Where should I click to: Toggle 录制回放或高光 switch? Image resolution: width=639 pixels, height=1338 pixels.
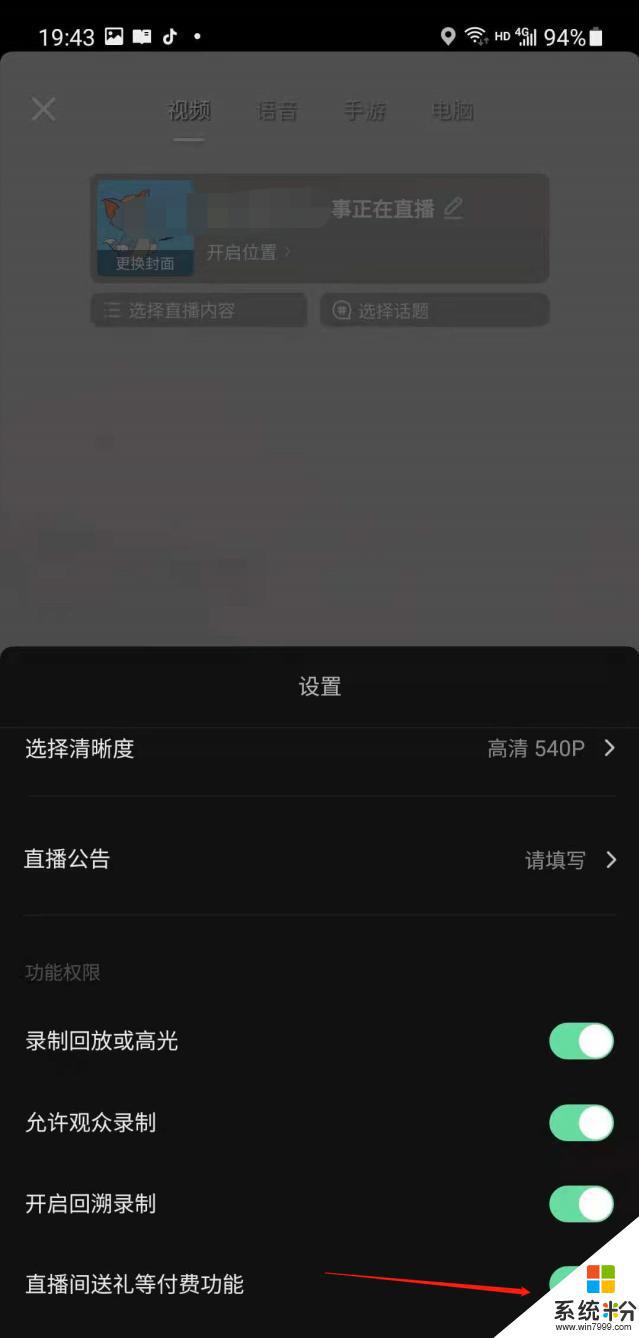580,1041
